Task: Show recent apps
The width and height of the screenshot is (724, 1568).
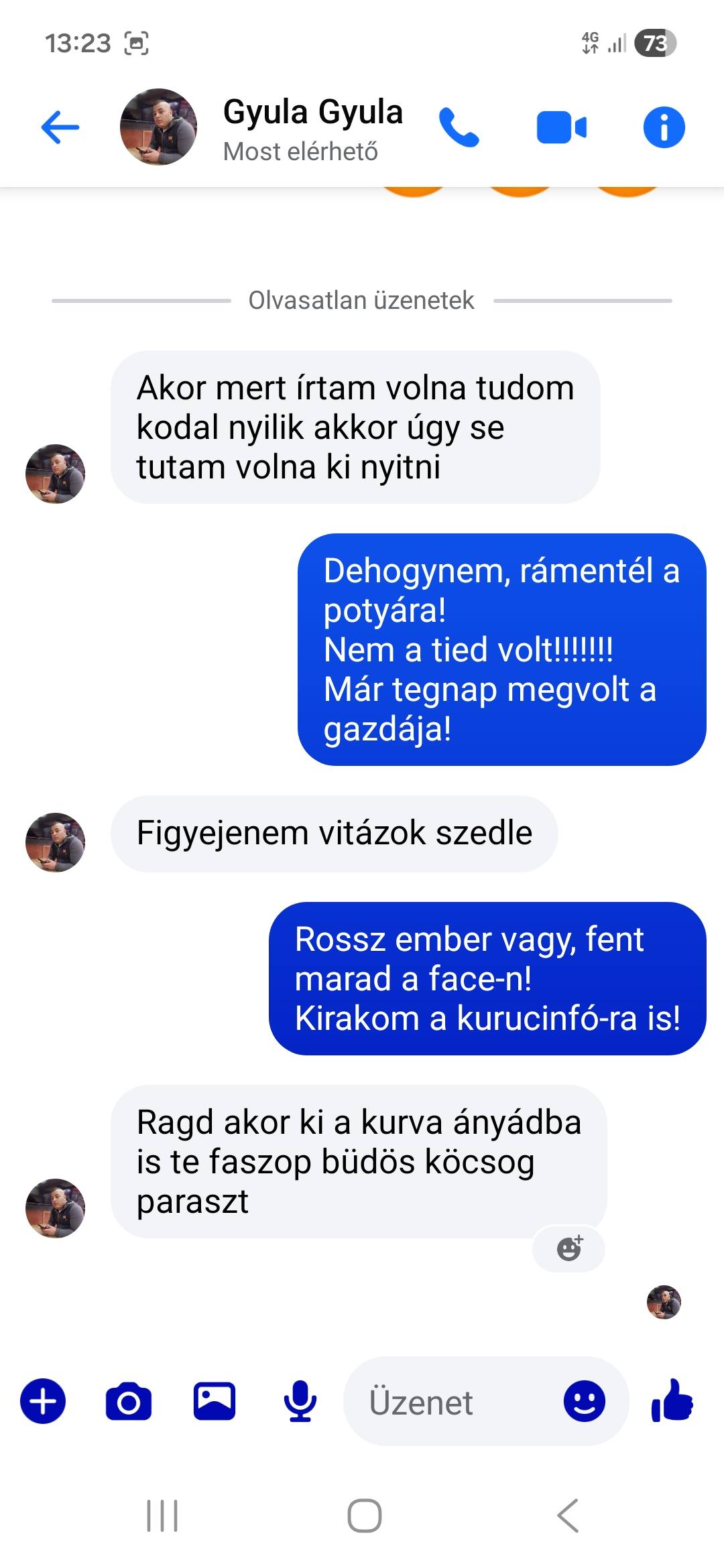Action: (162, 1516)
